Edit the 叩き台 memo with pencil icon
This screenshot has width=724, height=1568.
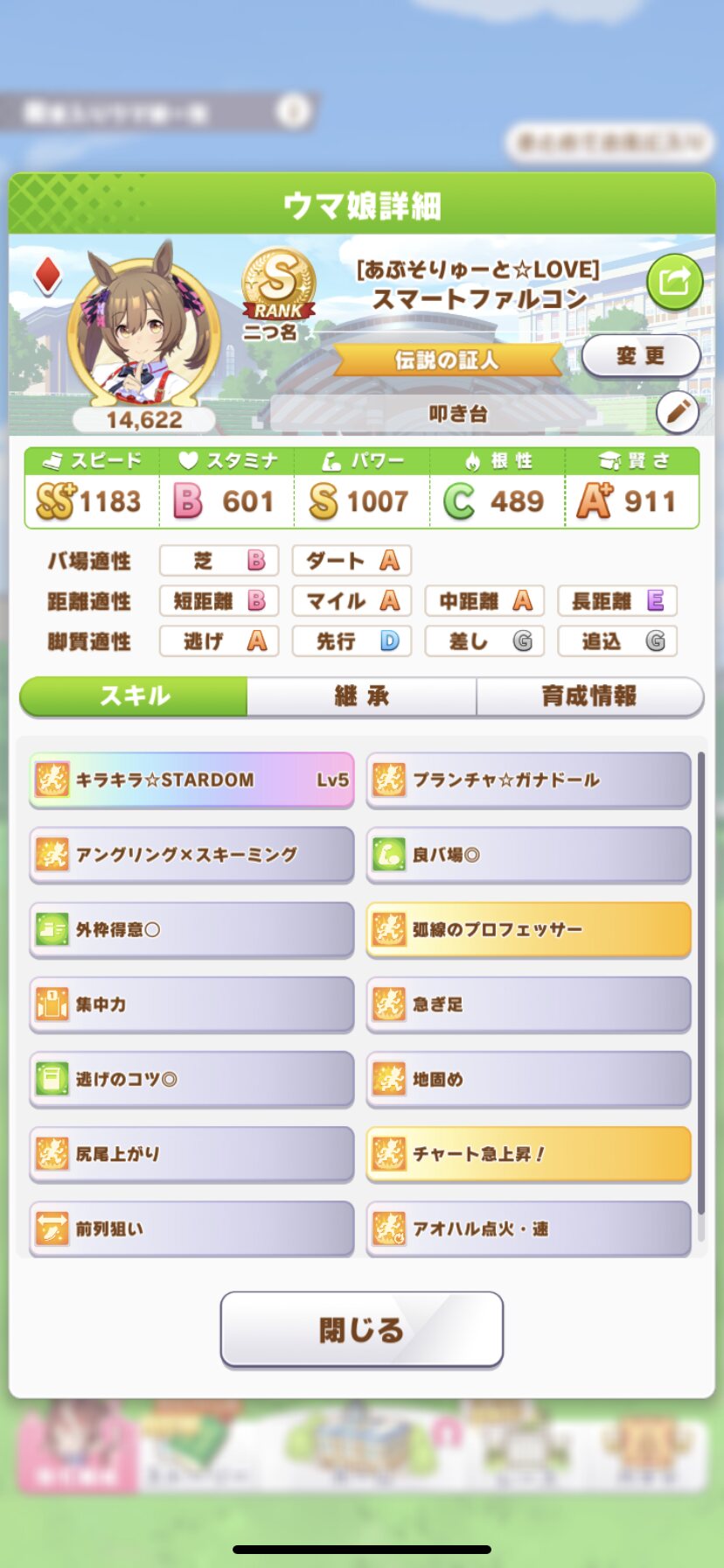point(678,413)
